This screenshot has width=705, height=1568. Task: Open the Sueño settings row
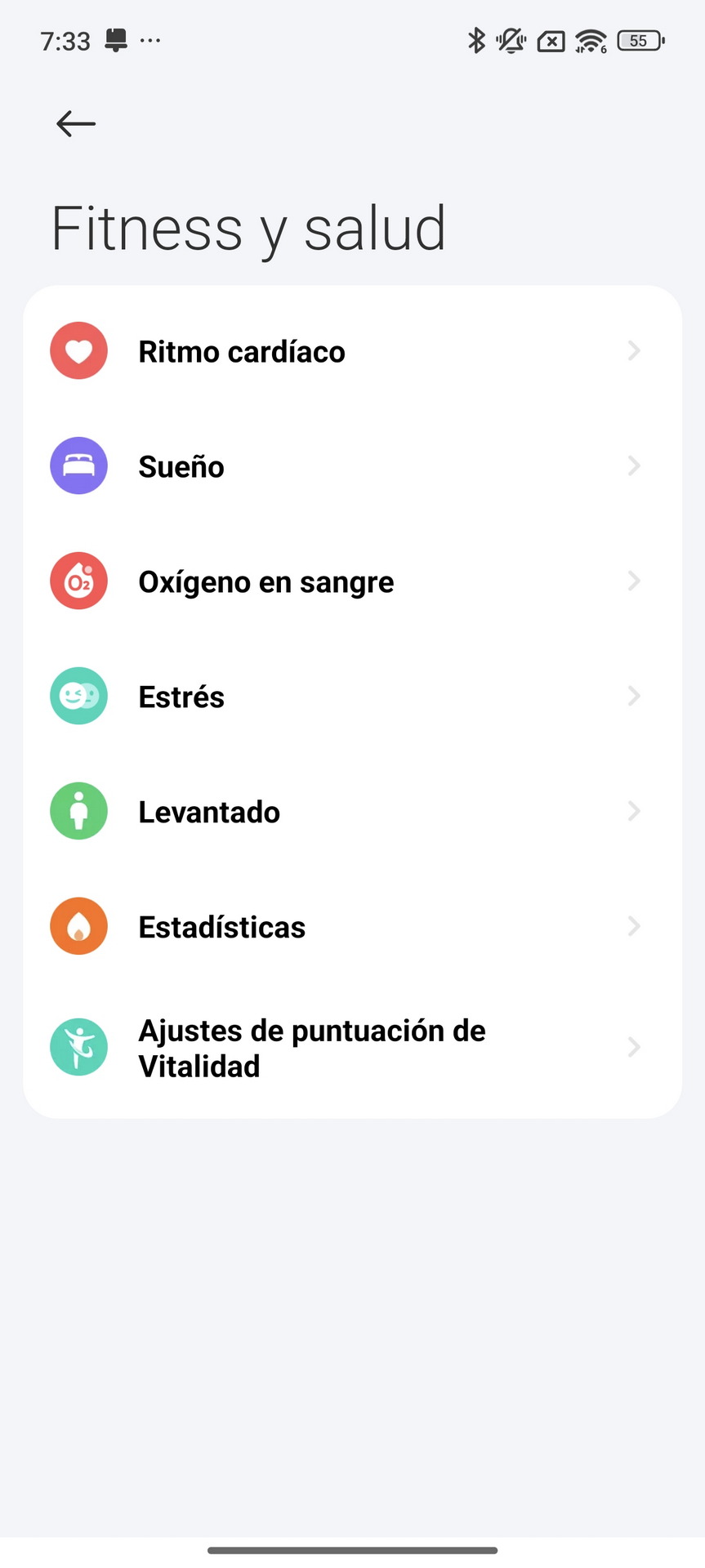click(352, 466)
